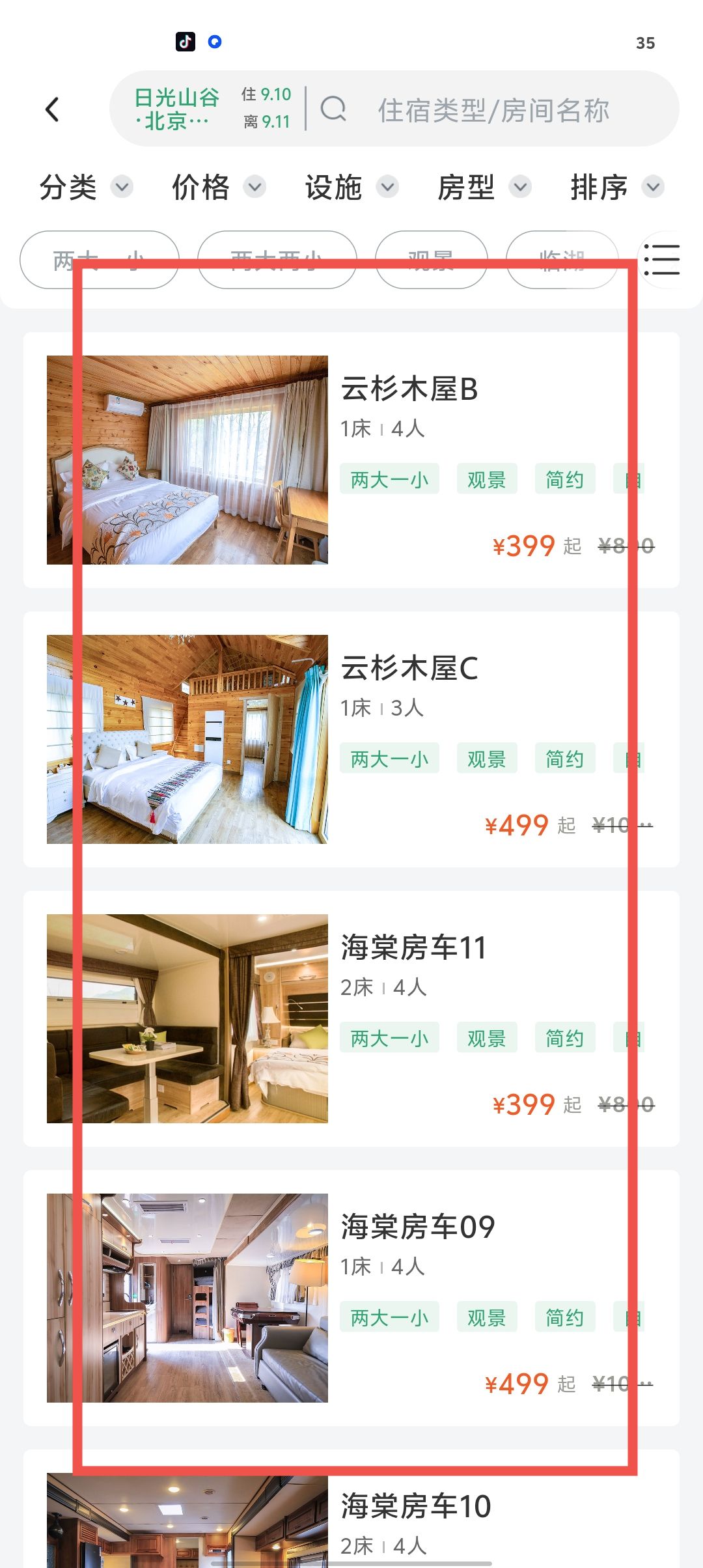Screen dimensions: 703x1568
Task: Expand the 排序 sort dropdown
Action: [x=616, y=188]
